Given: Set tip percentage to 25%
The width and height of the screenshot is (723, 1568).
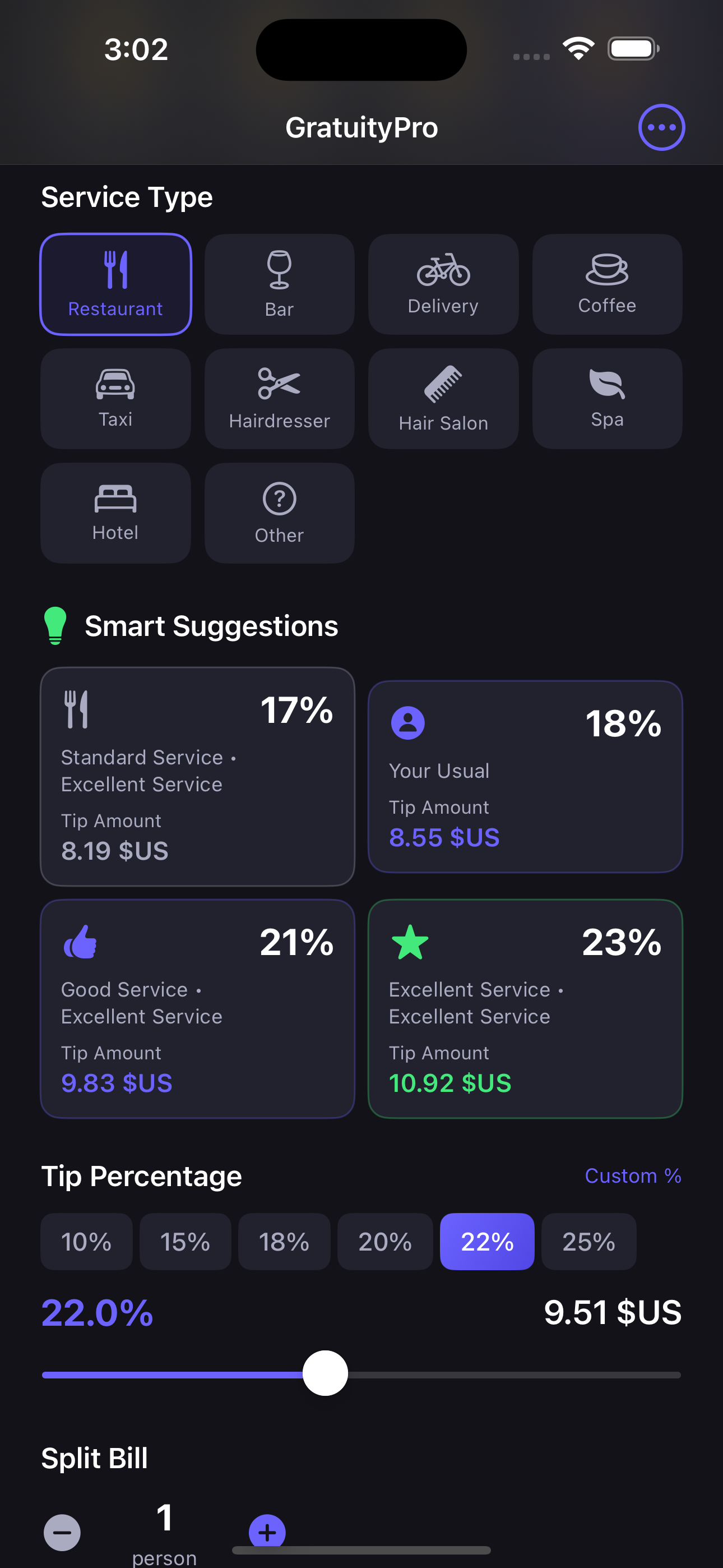Looking at the screenshot, I should pyautogui.click(x=588, y=1242).
